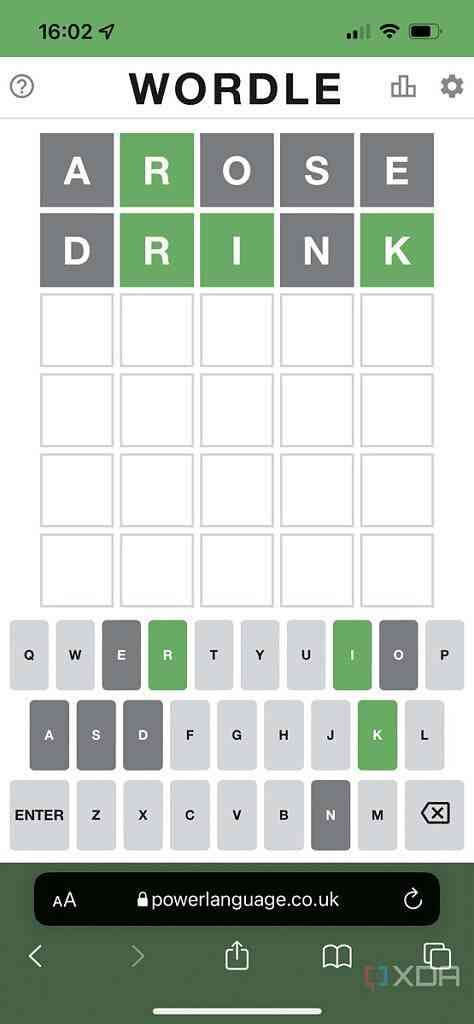Open the settings gear icon

click(452, 86)
